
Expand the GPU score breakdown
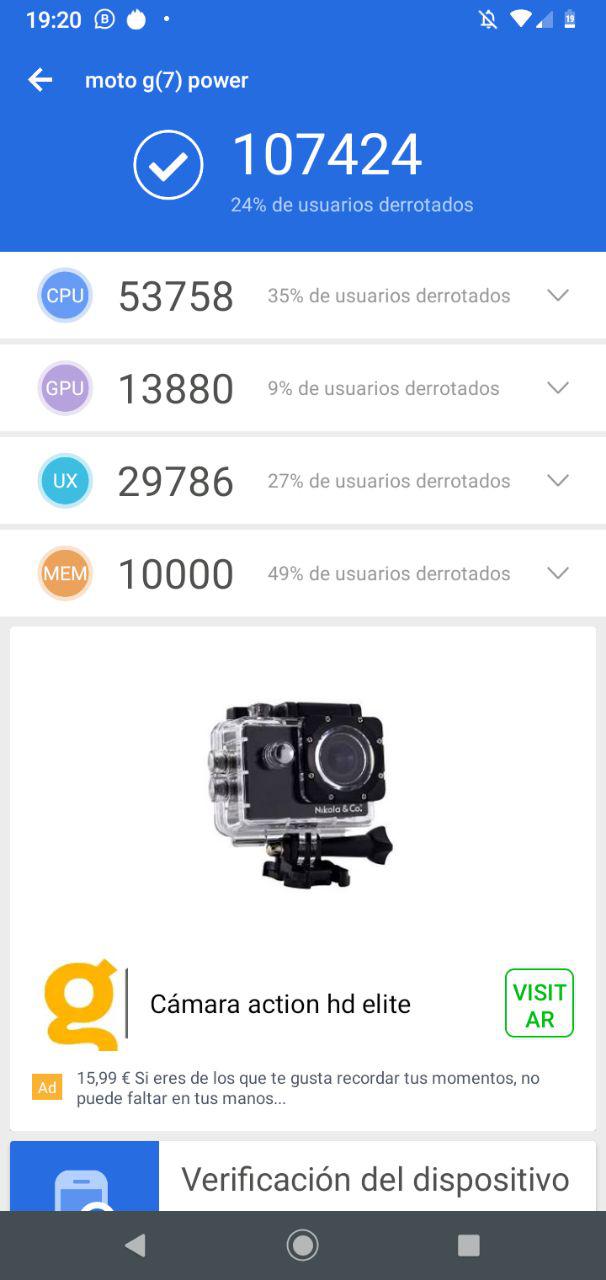(558, 388)
